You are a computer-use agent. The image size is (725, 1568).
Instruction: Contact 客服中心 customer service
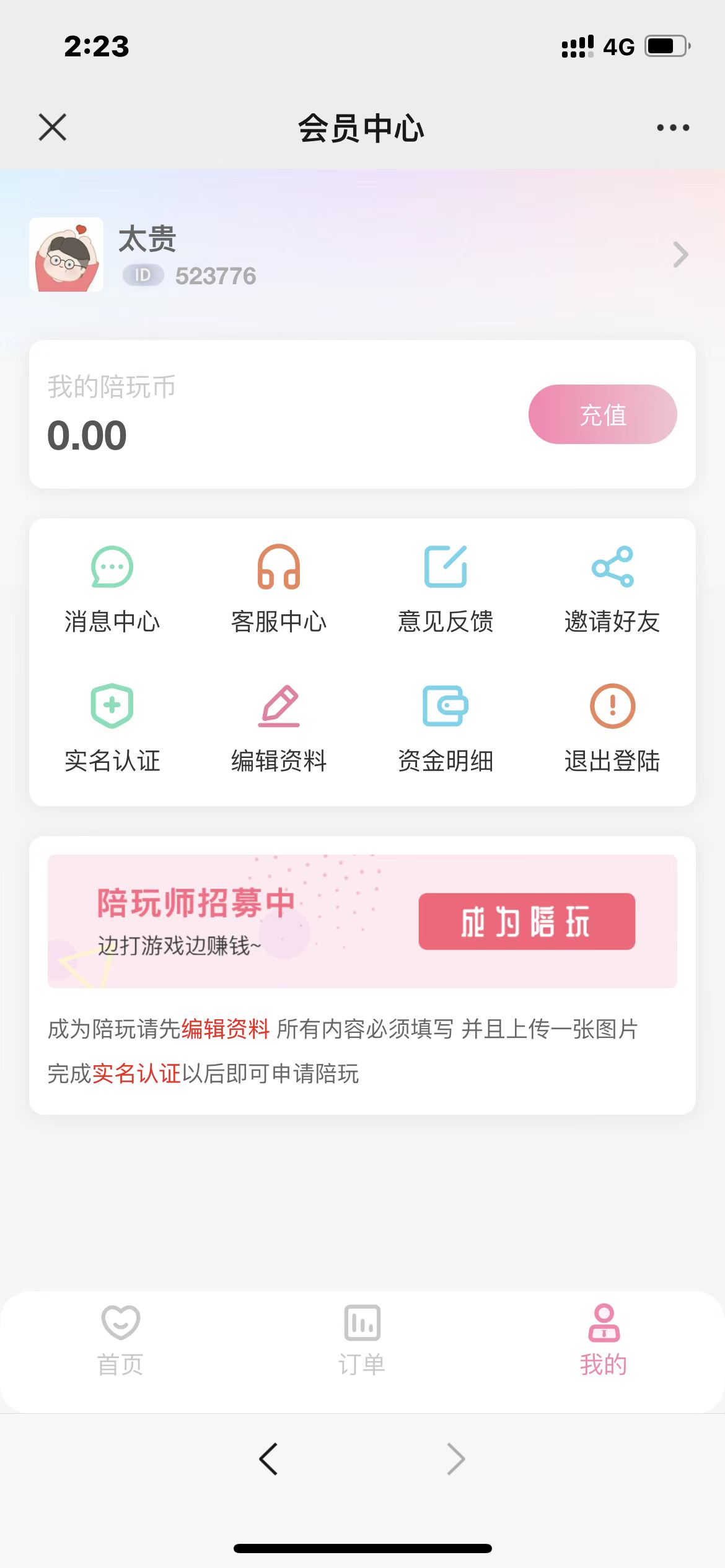[279, 588]
